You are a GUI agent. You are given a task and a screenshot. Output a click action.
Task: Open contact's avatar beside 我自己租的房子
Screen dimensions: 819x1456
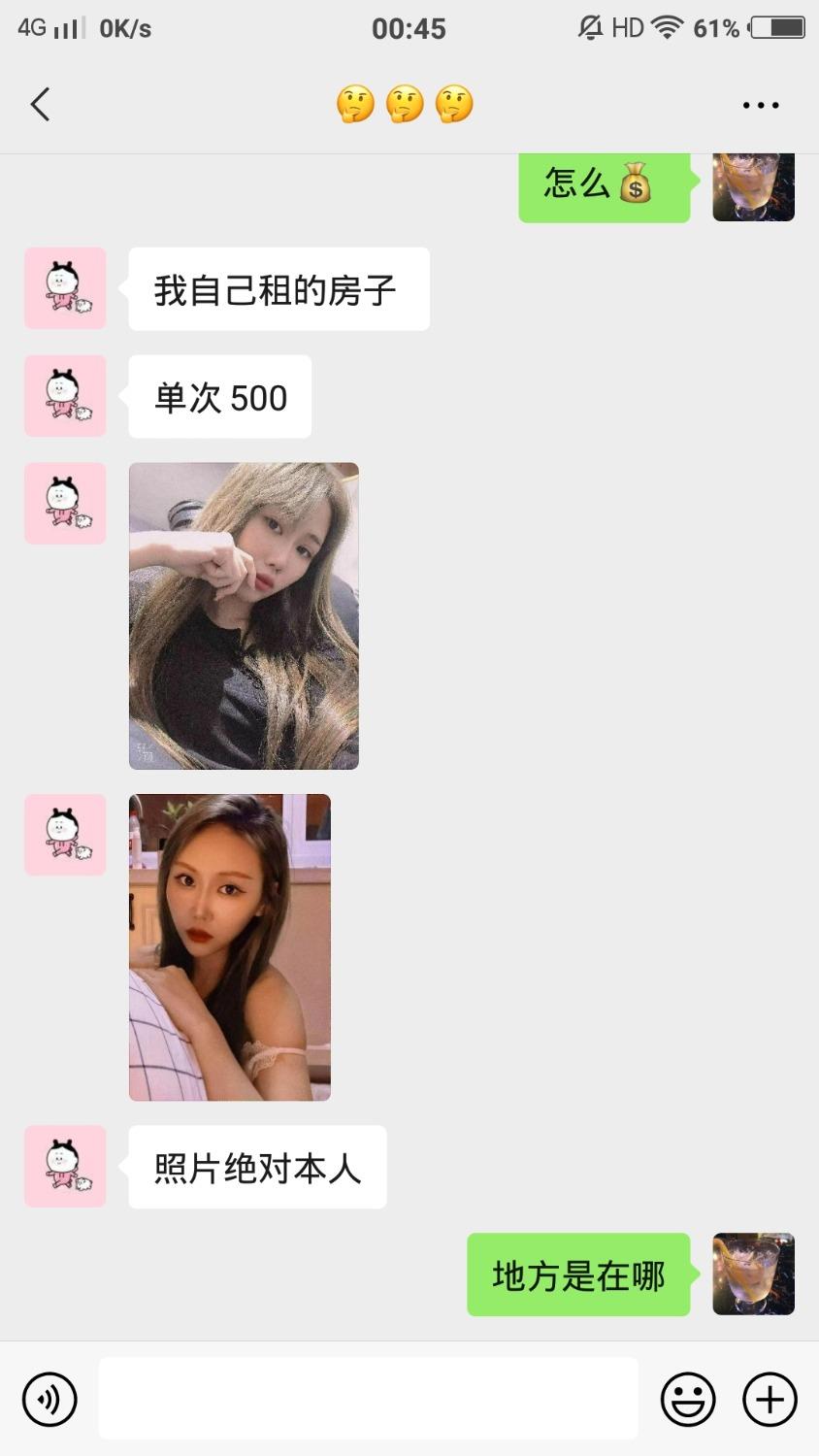click(x=65, y=288)
